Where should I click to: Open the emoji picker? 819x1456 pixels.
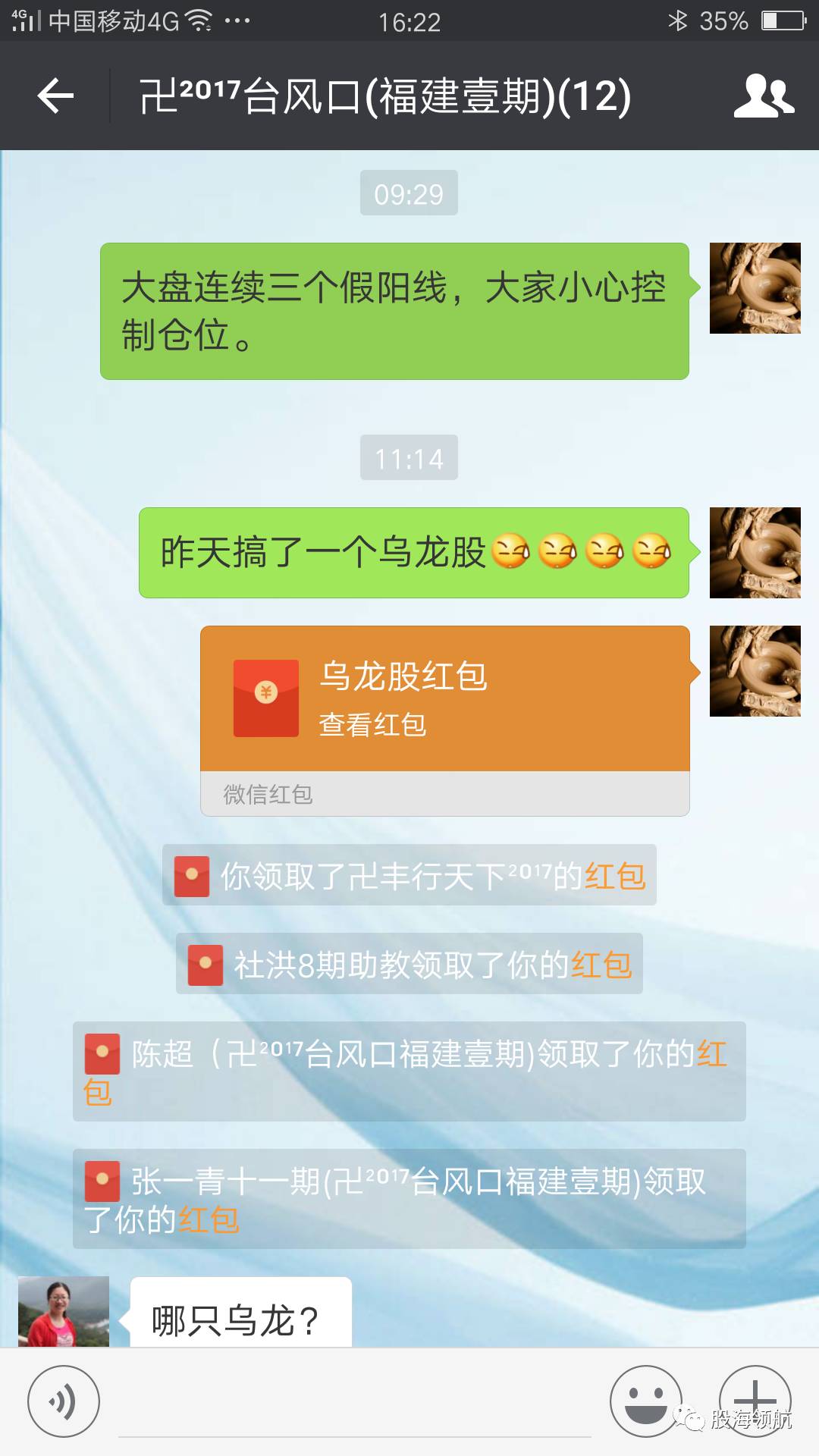(x=645, y=1402)
